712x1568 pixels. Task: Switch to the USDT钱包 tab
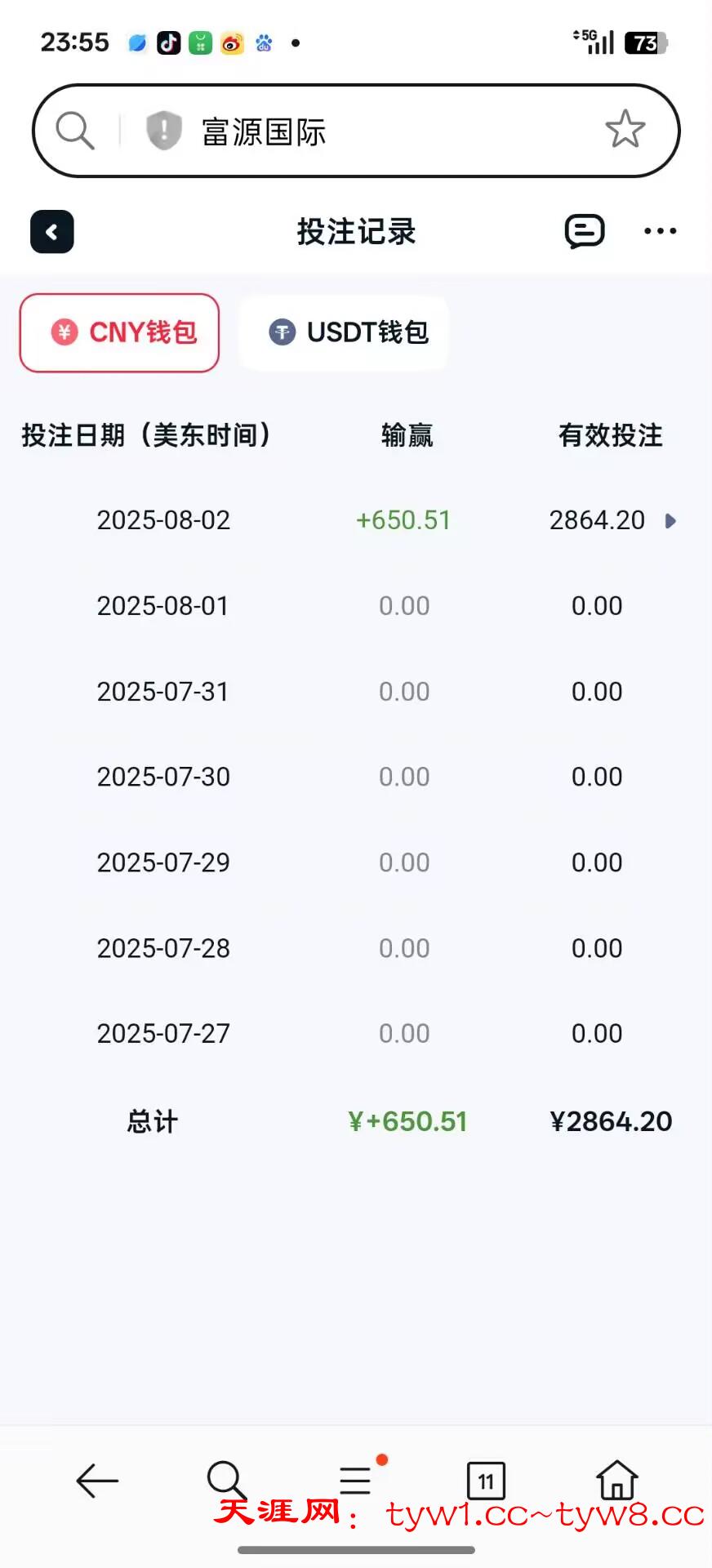tap(344, 332)
